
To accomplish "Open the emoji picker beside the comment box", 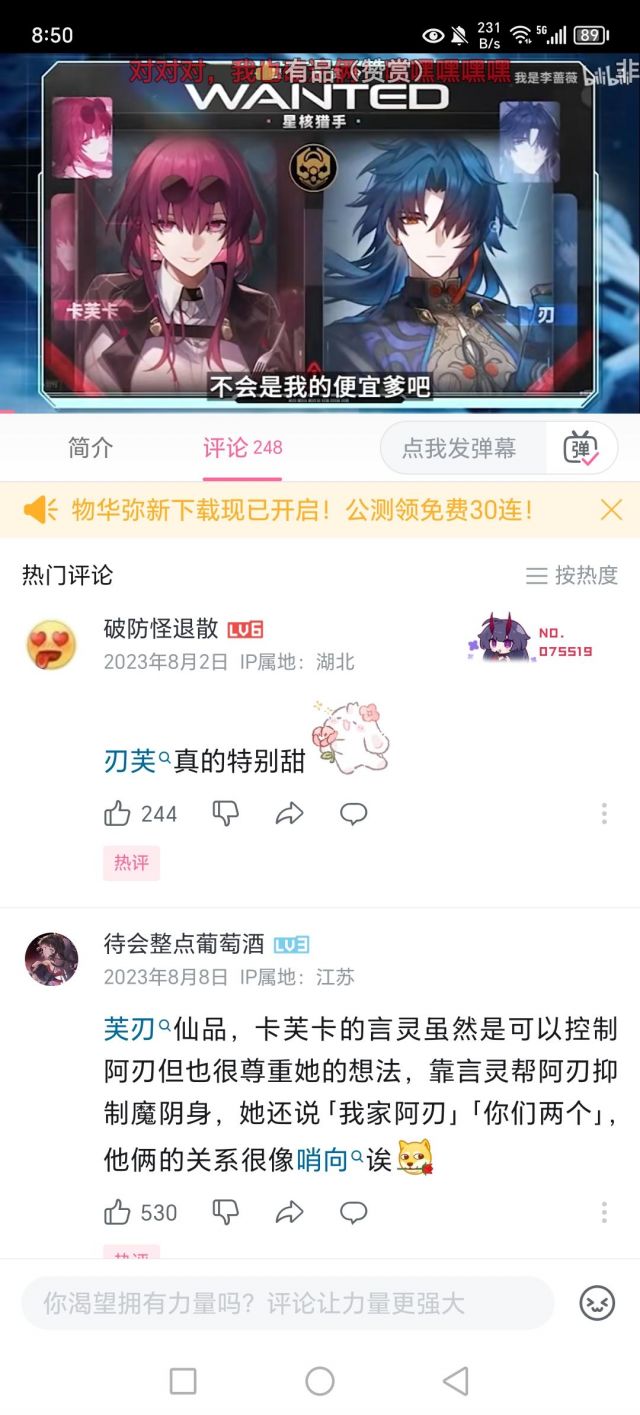I will 597,1303.
